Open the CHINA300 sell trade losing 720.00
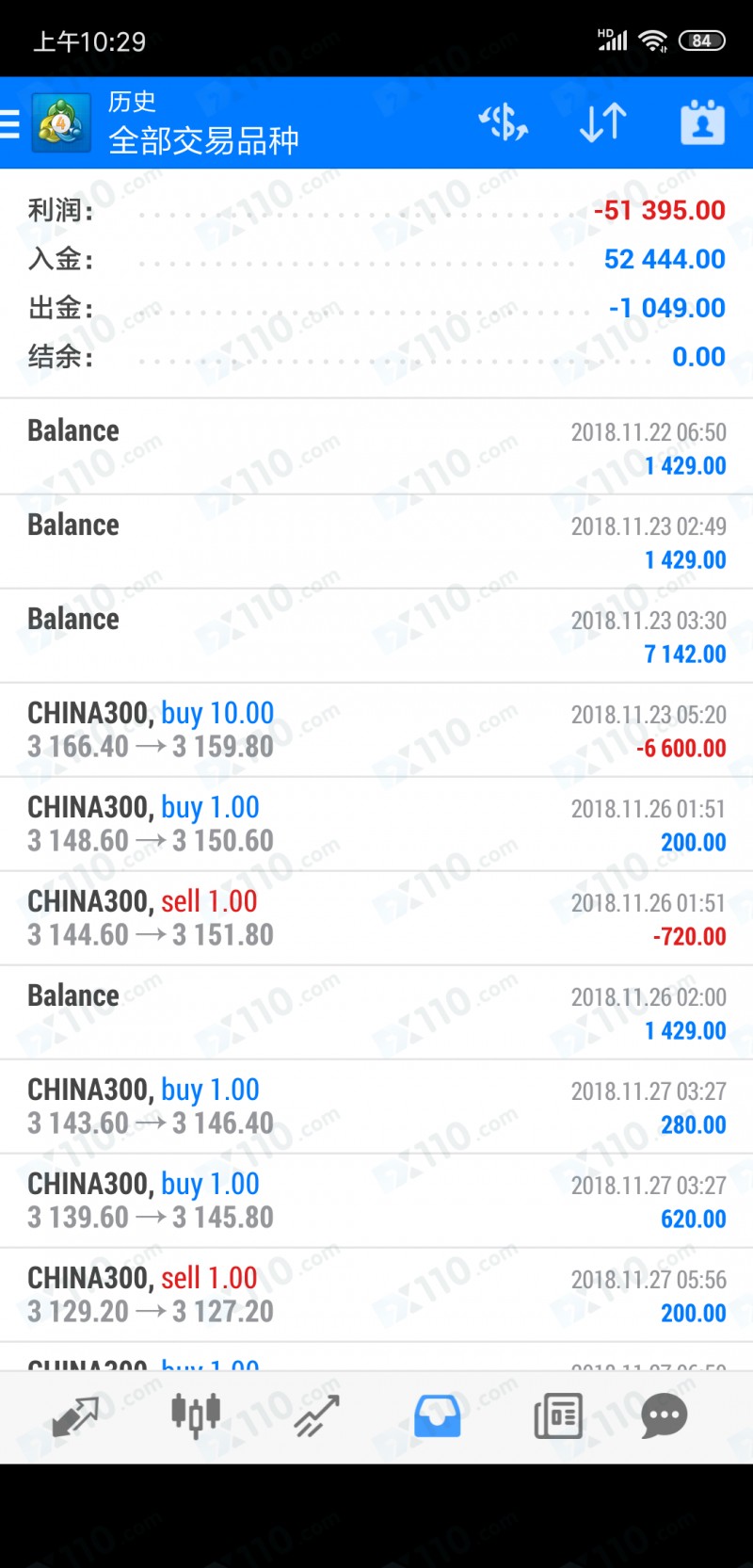This screenshot has width=753, height=1568. pos(376,918)
